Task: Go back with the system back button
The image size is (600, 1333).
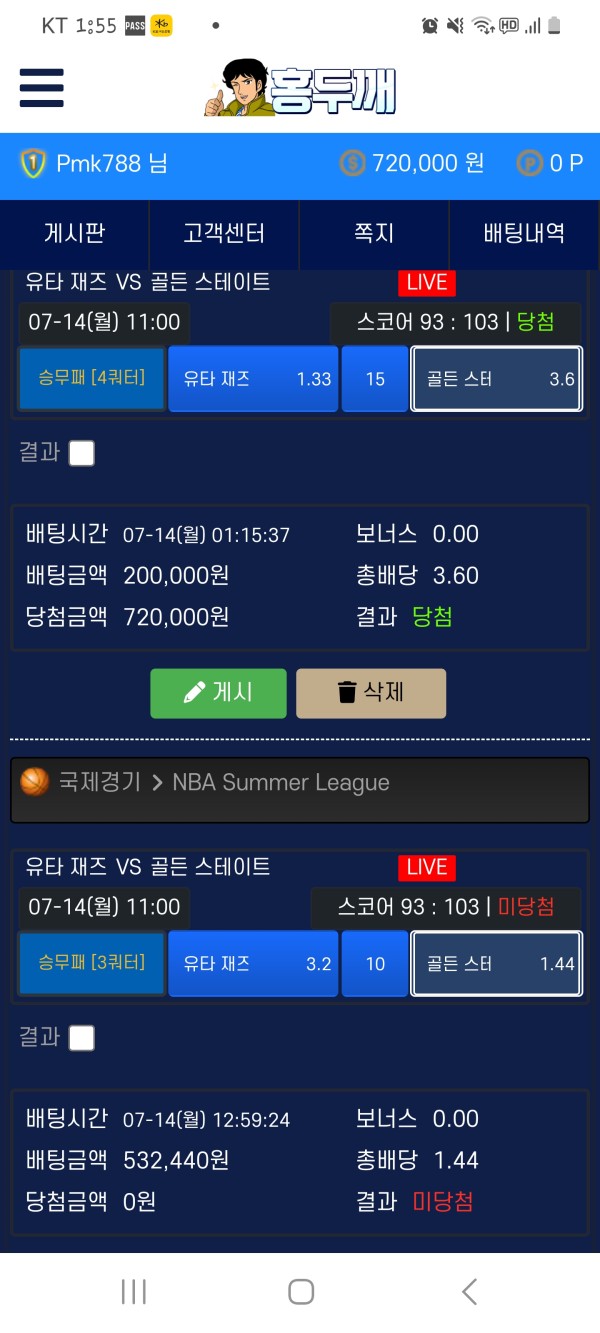Action: pos(469,1291)
